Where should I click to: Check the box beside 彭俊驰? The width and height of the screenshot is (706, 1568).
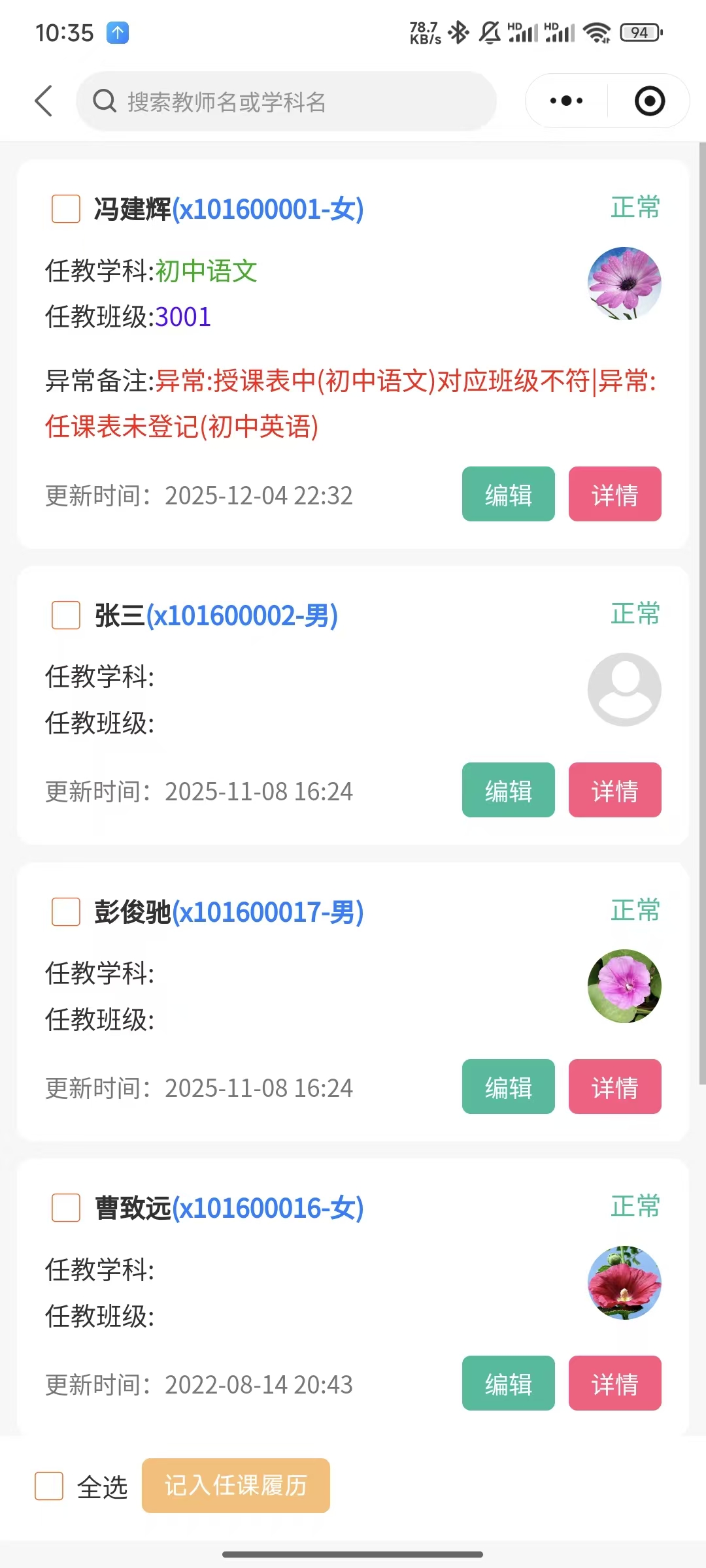(x=66, y=912)
